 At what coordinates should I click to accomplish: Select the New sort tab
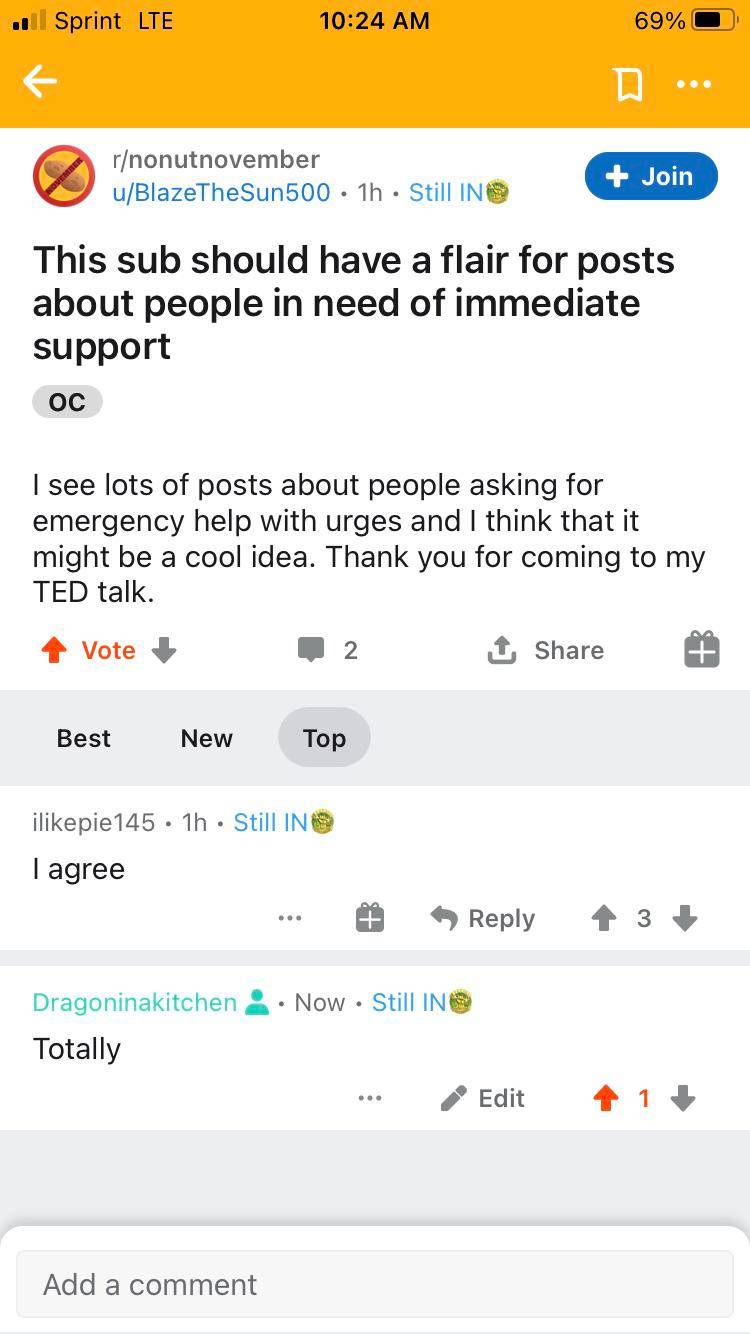click(x=206, y=738)
